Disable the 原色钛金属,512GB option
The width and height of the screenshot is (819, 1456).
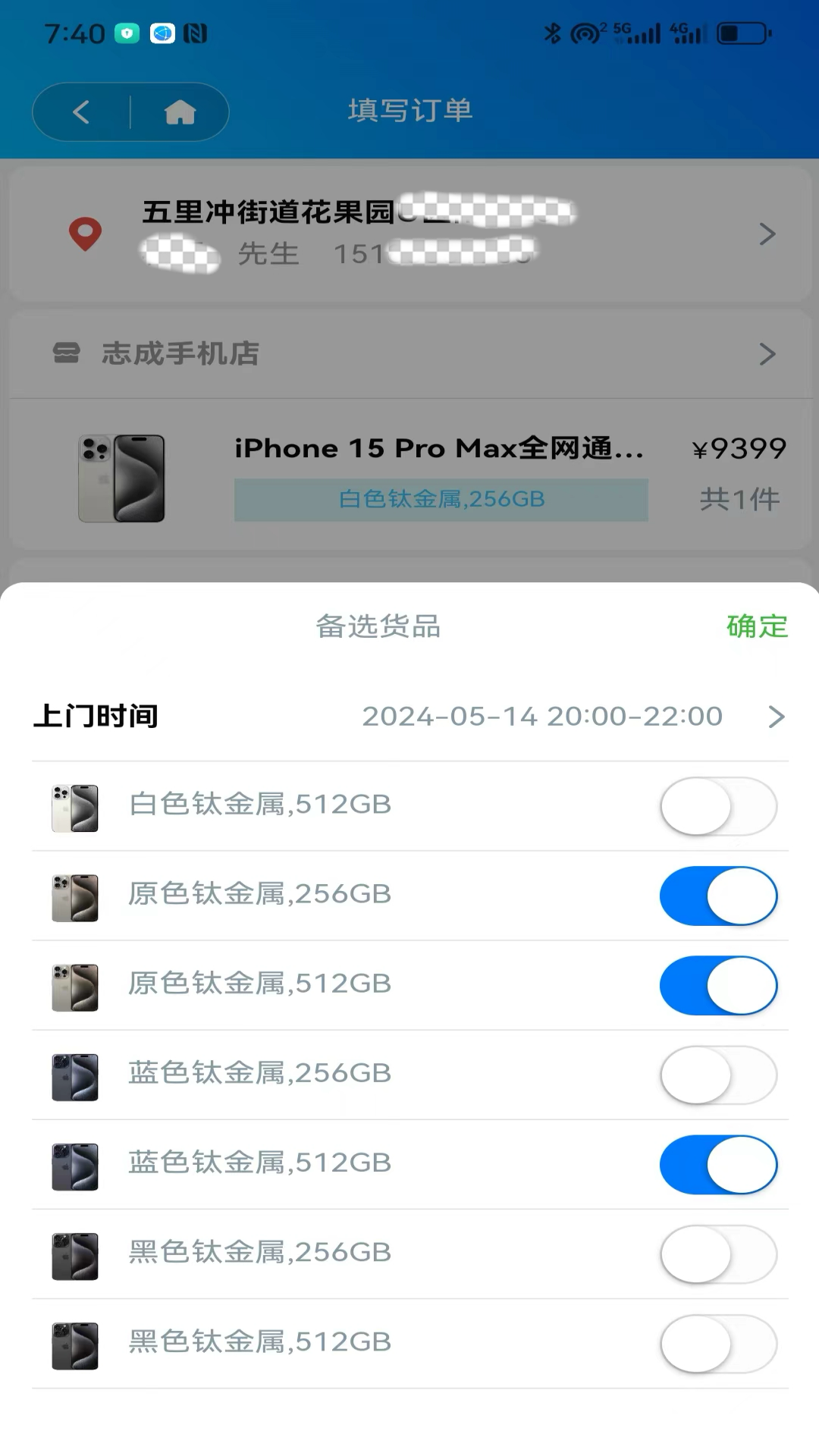[x=718, y=985]
